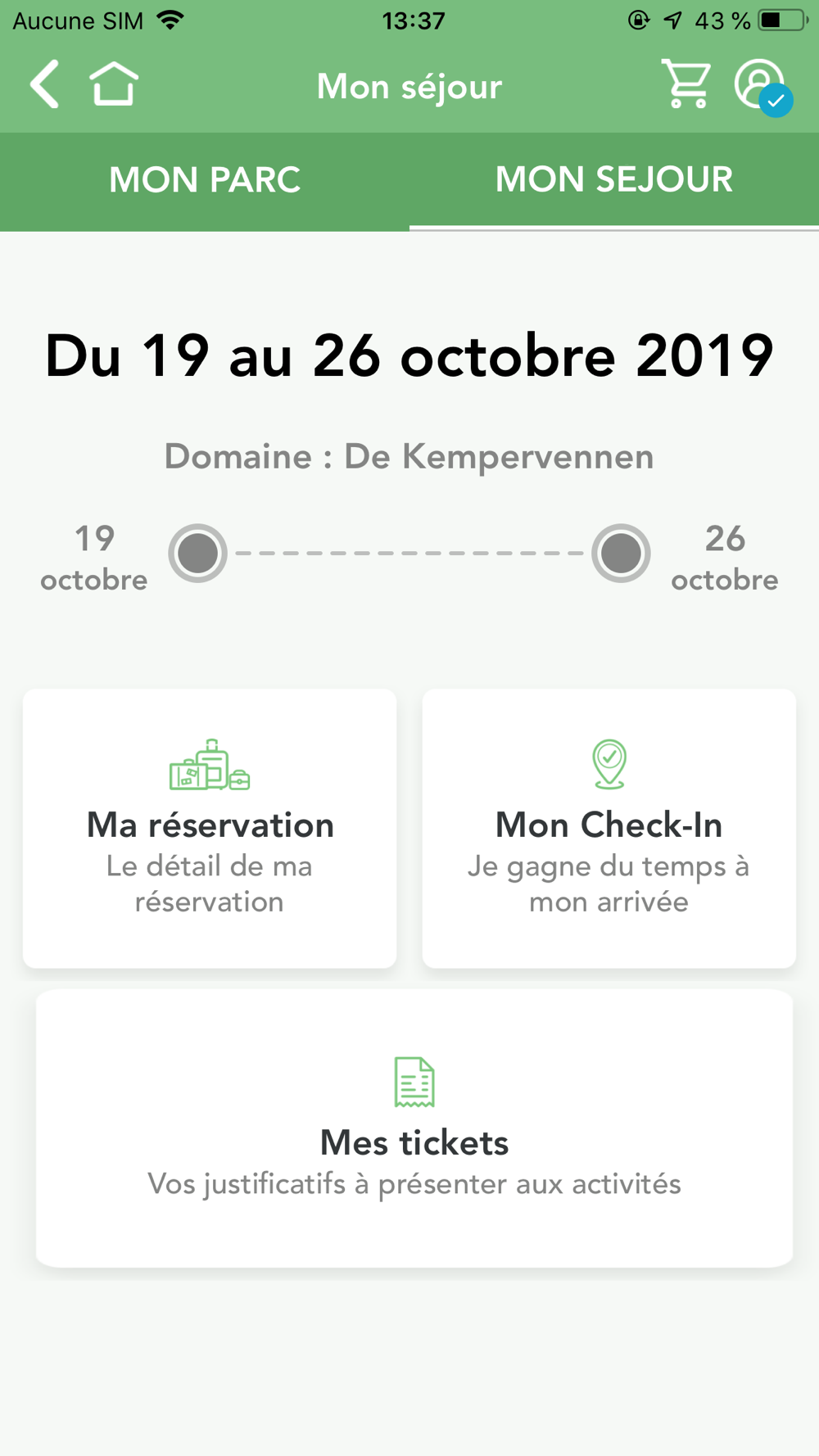Screen dimensions: 819x1456
Task: Open the Mon Check-In card
Action: (x=609, y=829)
